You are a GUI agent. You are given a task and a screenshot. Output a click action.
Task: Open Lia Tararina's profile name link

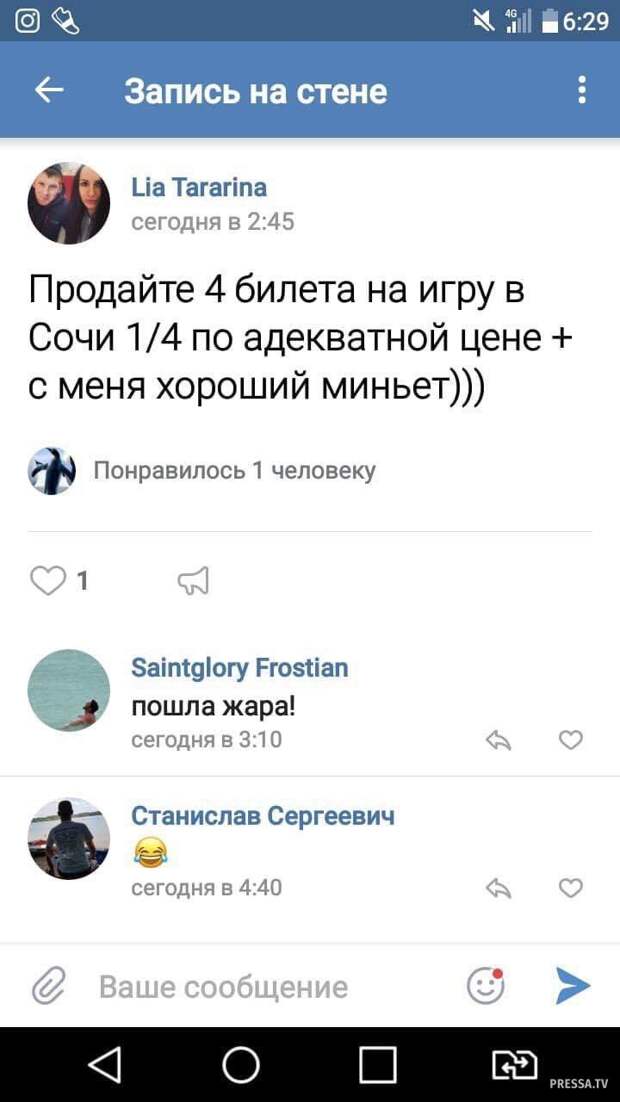pyautogui.click(x=199, y=187)
